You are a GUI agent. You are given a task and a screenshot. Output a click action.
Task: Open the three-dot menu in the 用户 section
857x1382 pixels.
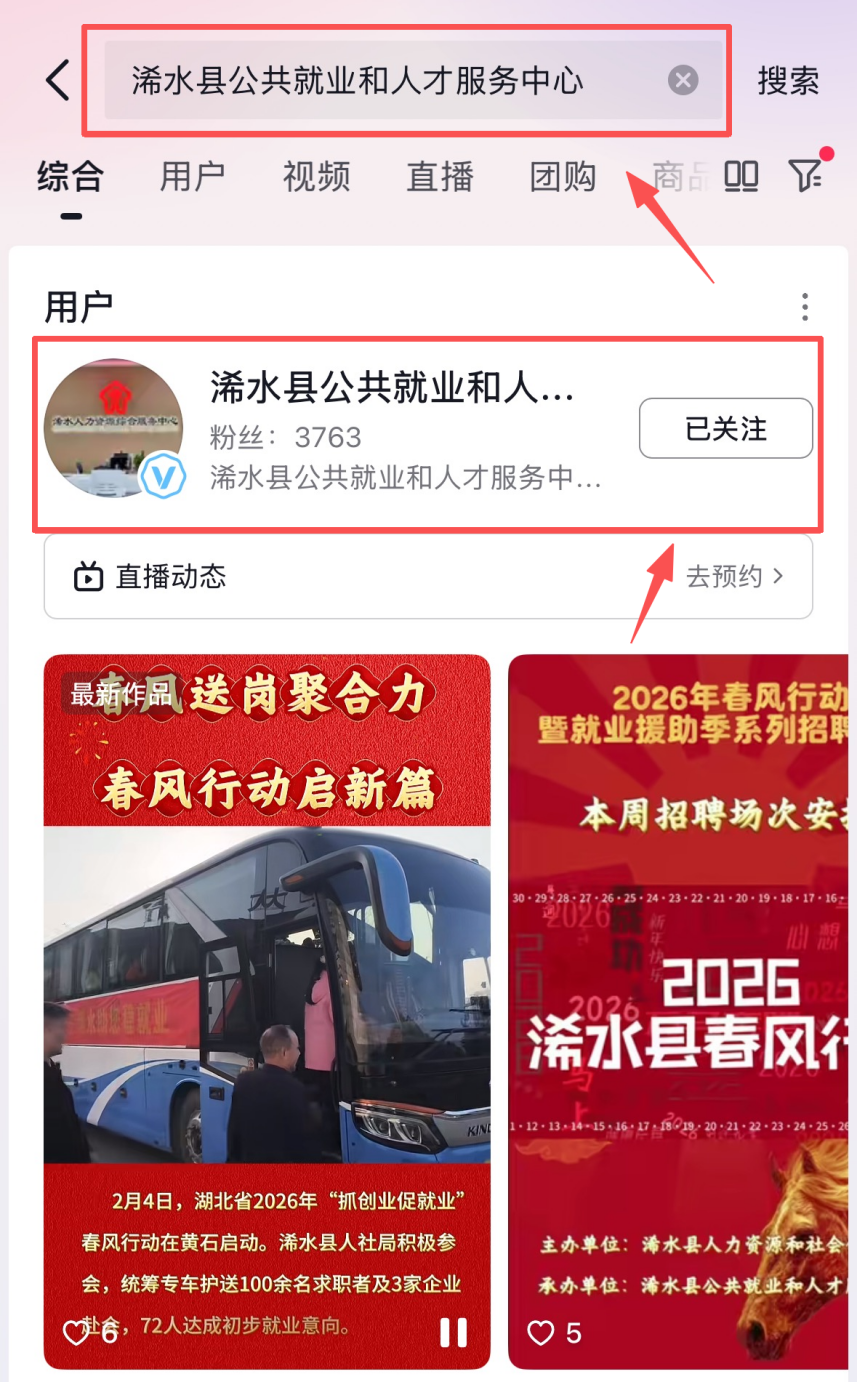pyautogui.click(x=804, y=308)
